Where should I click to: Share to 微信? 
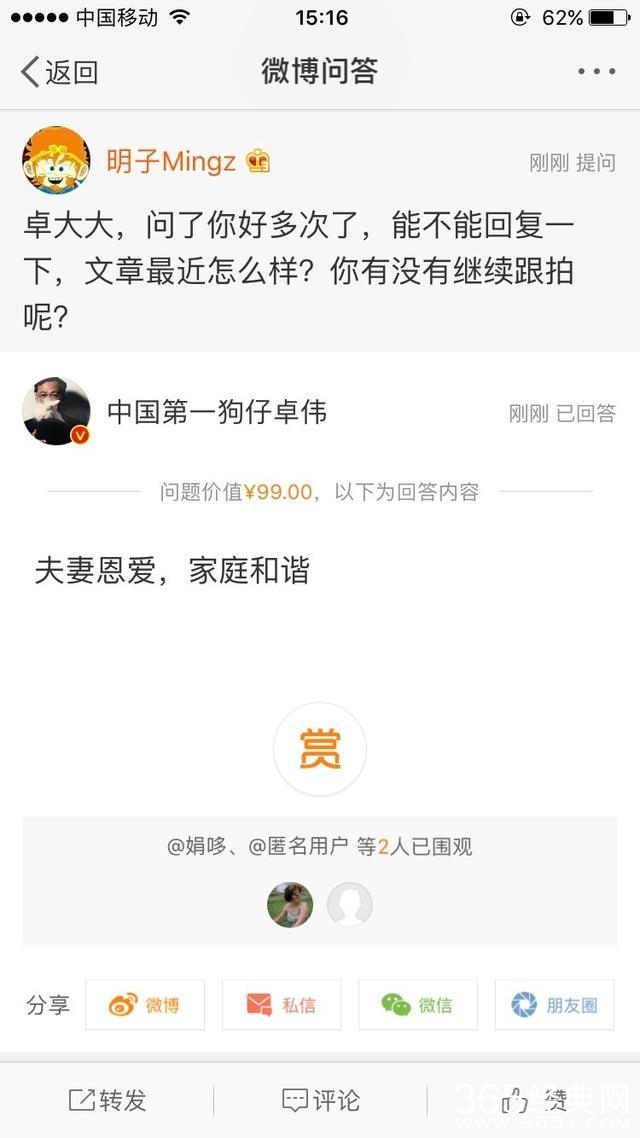tap(418, 1004)
